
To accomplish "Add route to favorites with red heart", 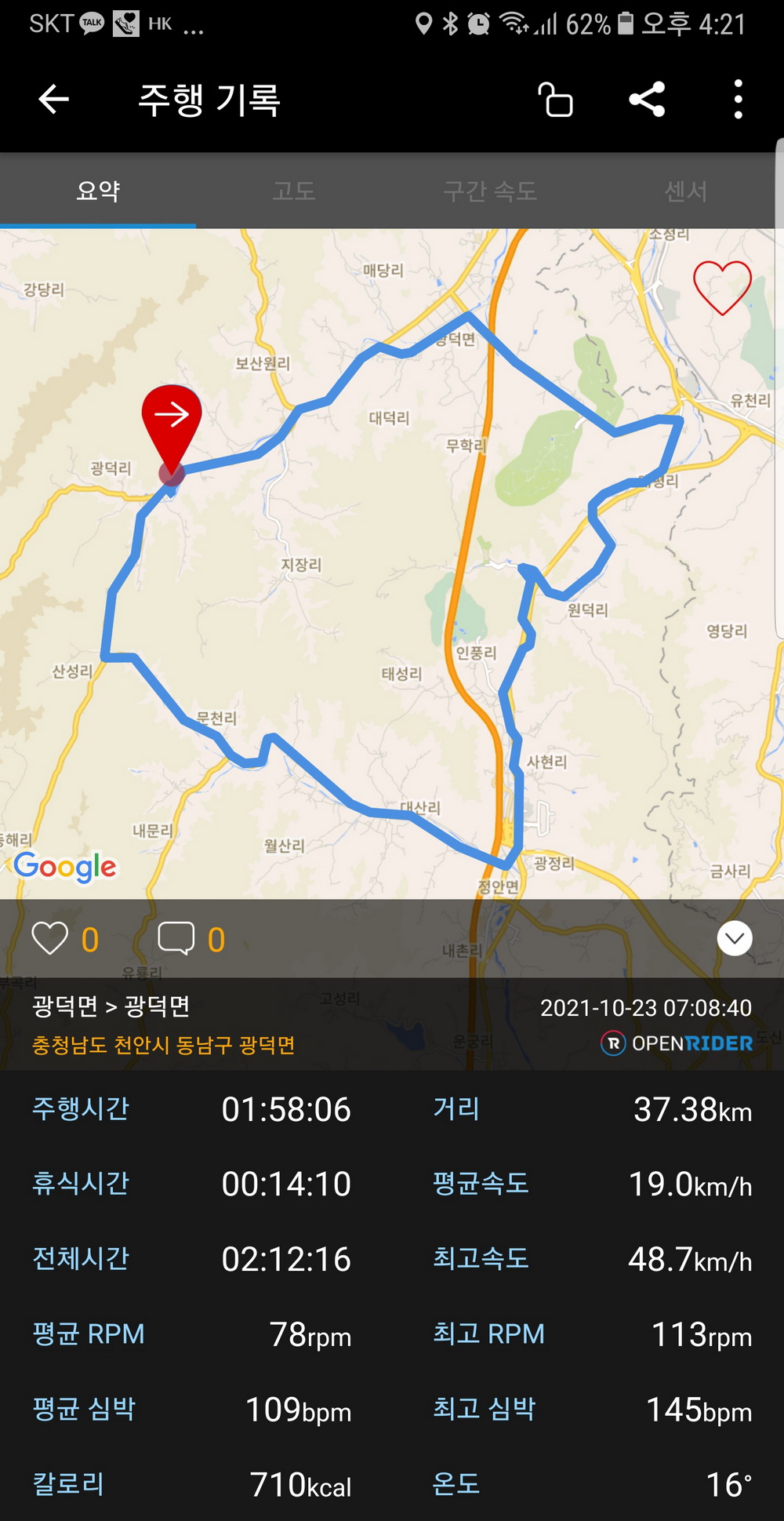I will point(722,287).
